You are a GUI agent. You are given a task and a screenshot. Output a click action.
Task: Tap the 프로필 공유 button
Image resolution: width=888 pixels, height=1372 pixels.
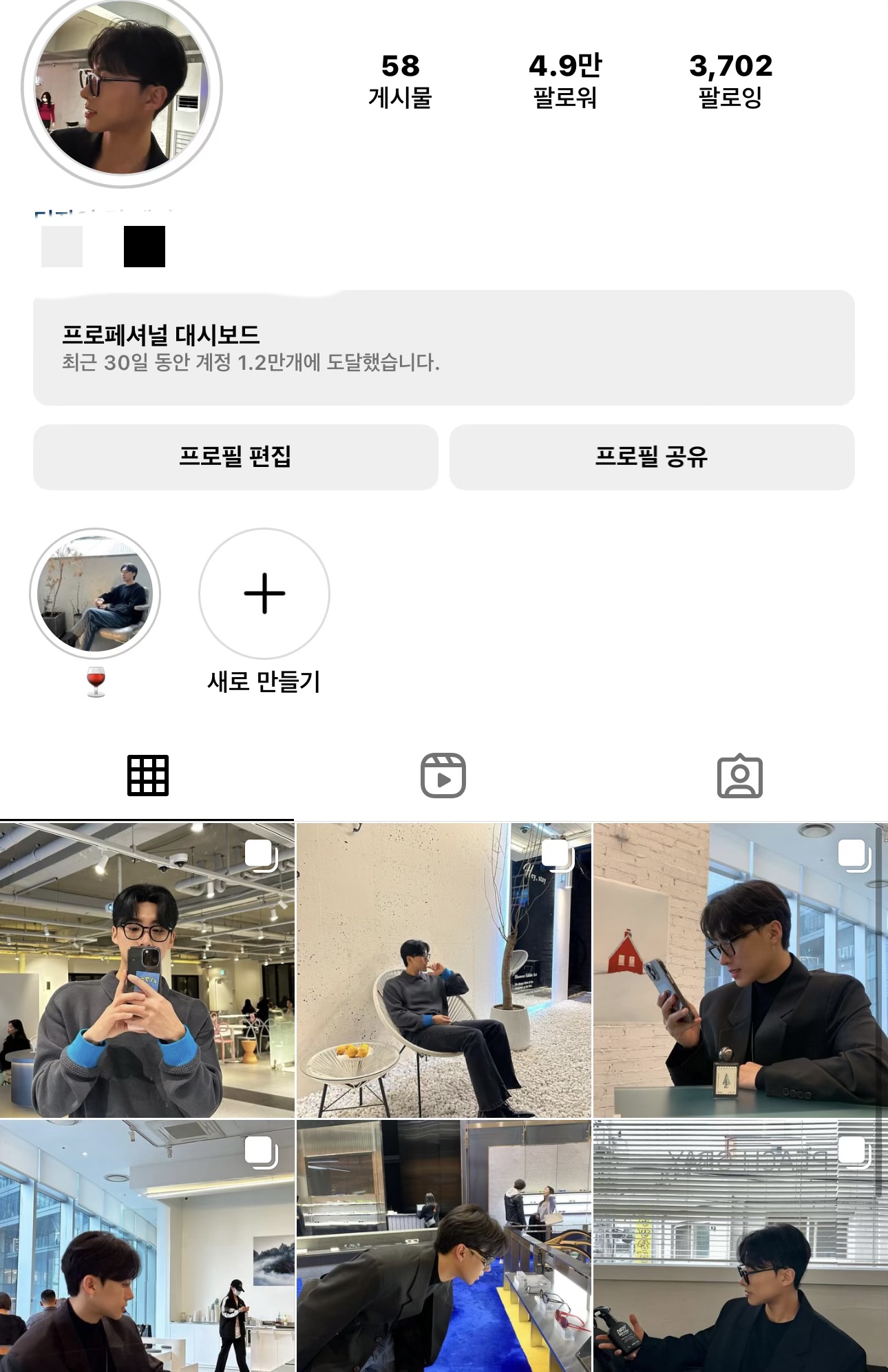pos(651,457)
